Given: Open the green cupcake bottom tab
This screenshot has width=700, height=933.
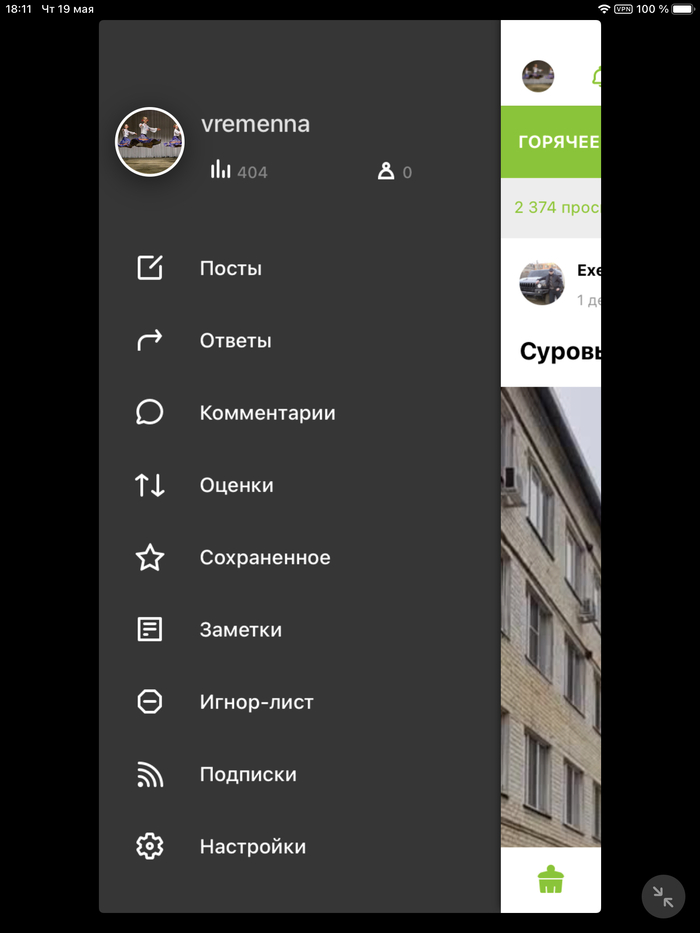Looking at the screenshot, I should (x=550, y=880).
